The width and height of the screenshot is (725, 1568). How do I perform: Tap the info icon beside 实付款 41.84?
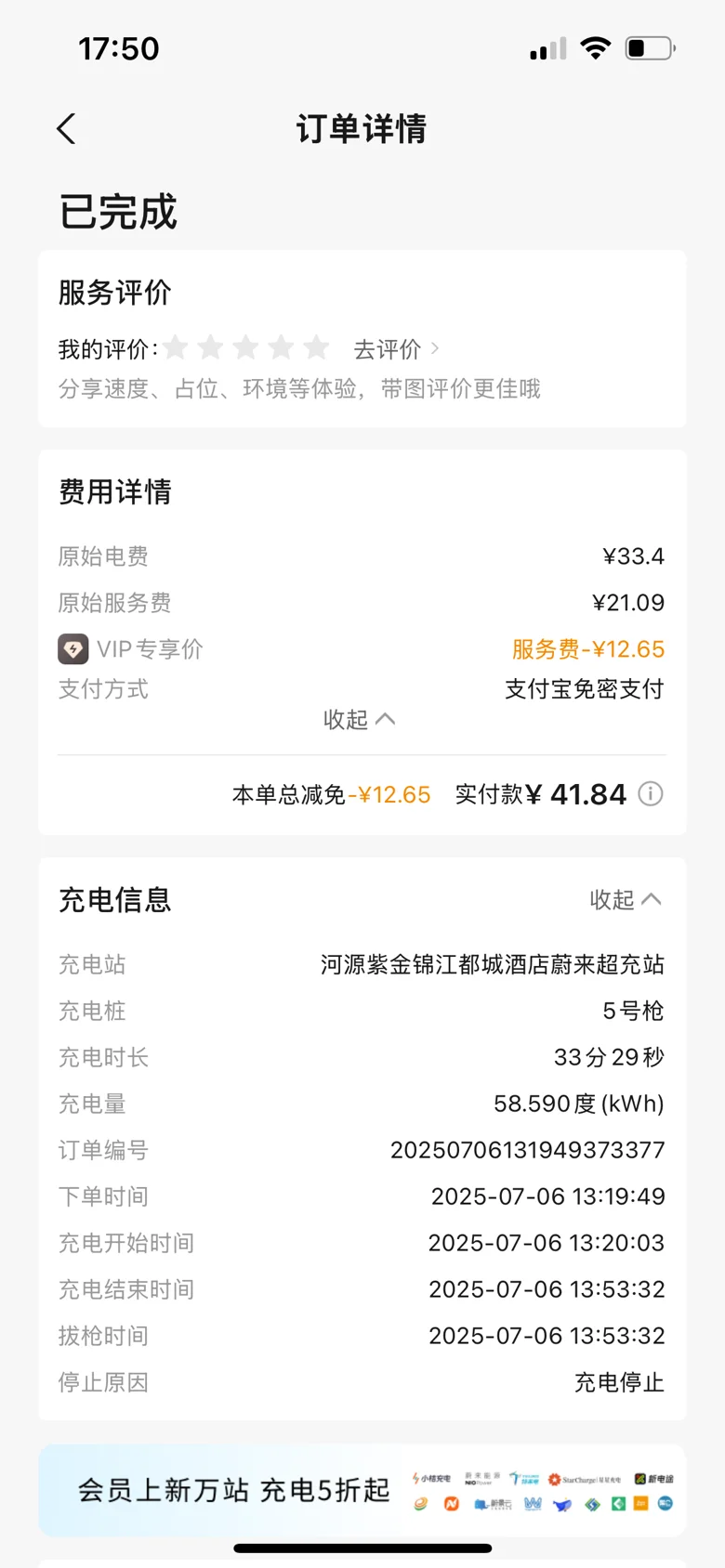(651, 794)
